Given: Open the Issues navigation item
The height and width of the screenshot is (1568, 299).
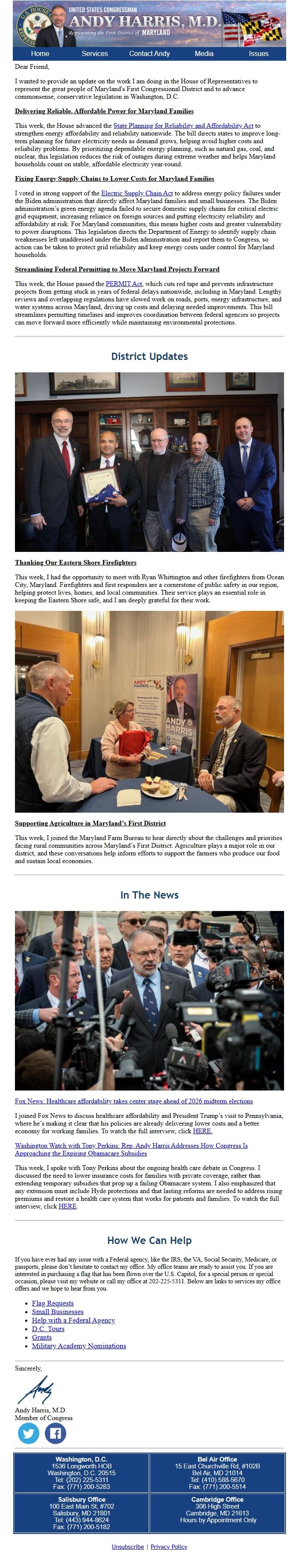Looking at the screenshot, I should [258, 53].
